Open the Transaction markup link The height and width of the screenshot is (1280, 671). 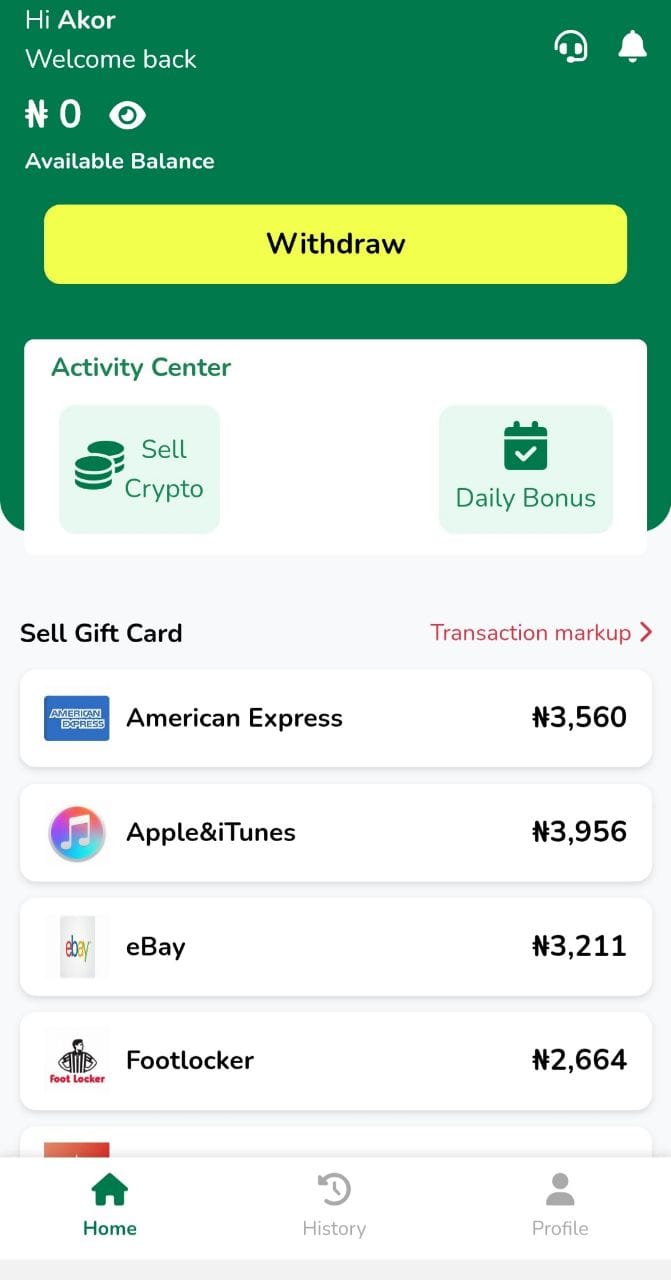point(540,632)
